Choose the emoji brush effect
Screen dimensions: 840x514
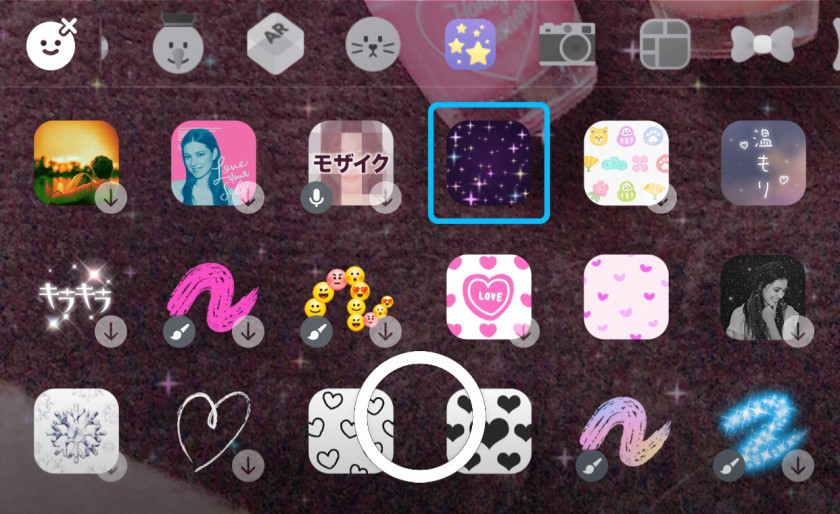[x=351, y=299]
